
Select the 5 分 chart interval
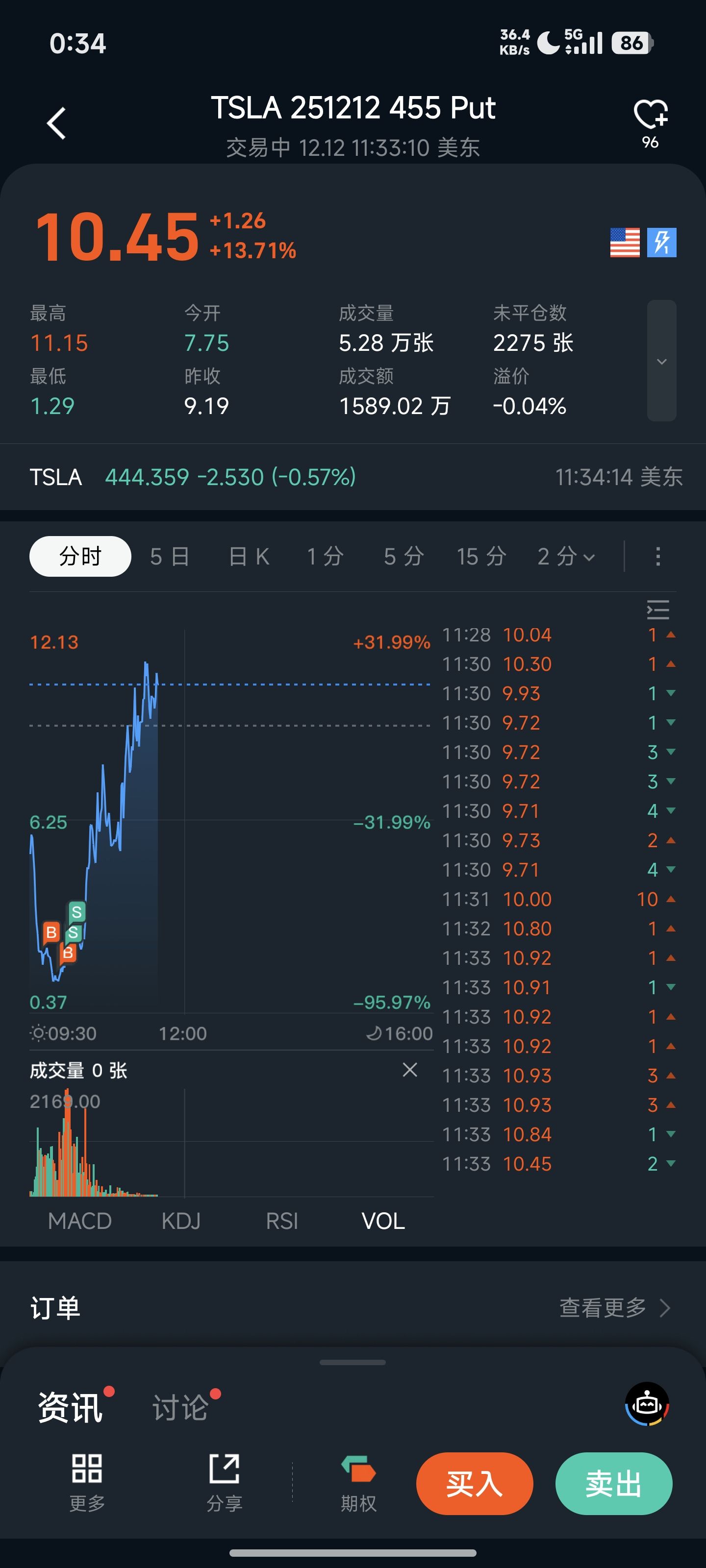pos(403,556)
